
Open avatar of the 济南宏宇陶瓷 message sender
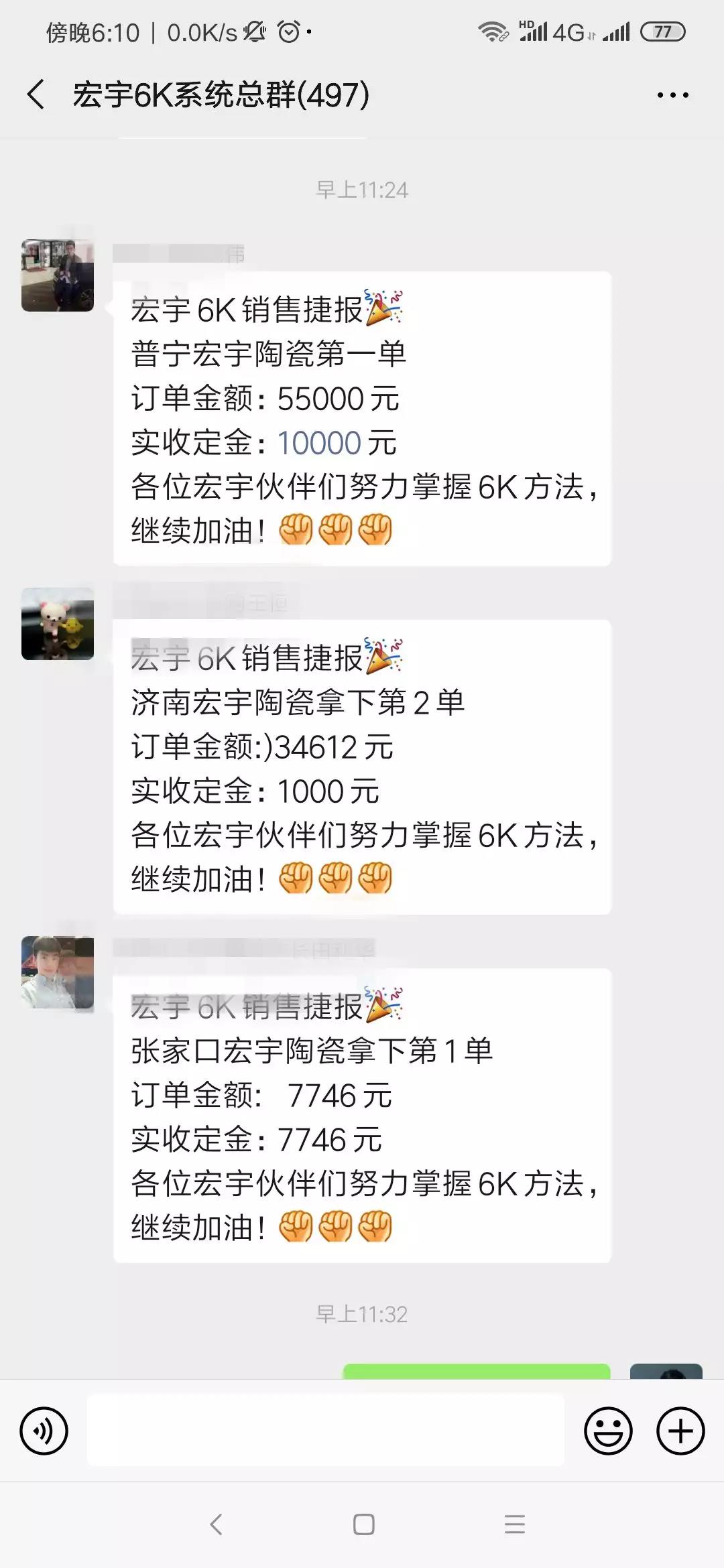(x=58, y=624)
